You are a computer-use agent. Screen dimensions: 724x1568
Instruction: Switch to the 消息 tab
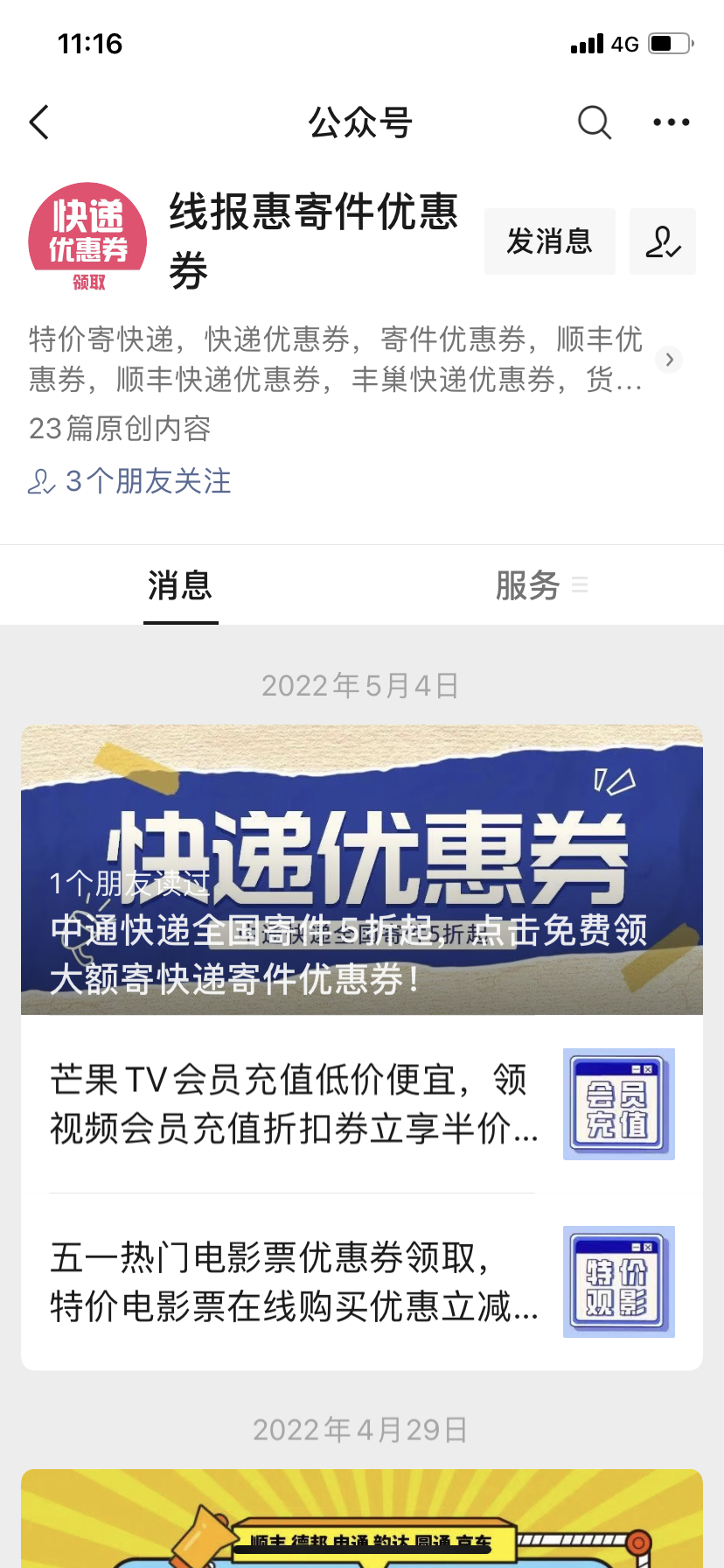[x=180, y=585]
